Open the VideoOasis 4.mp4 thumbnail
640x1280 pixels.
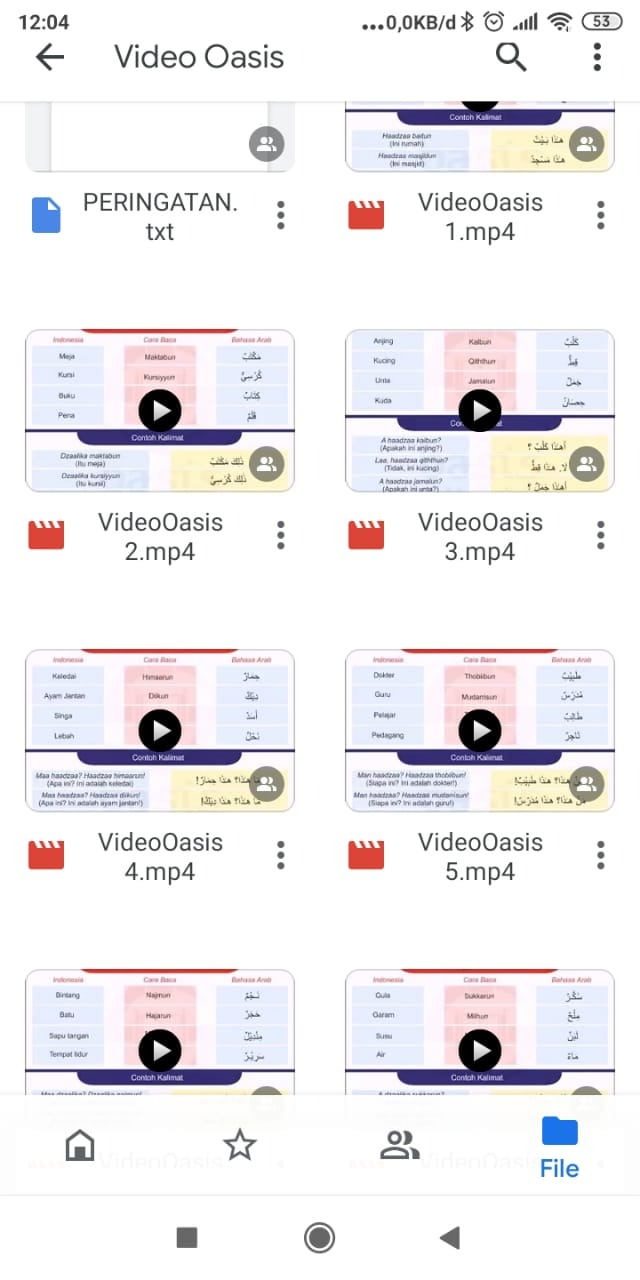[x=160, y=731]
